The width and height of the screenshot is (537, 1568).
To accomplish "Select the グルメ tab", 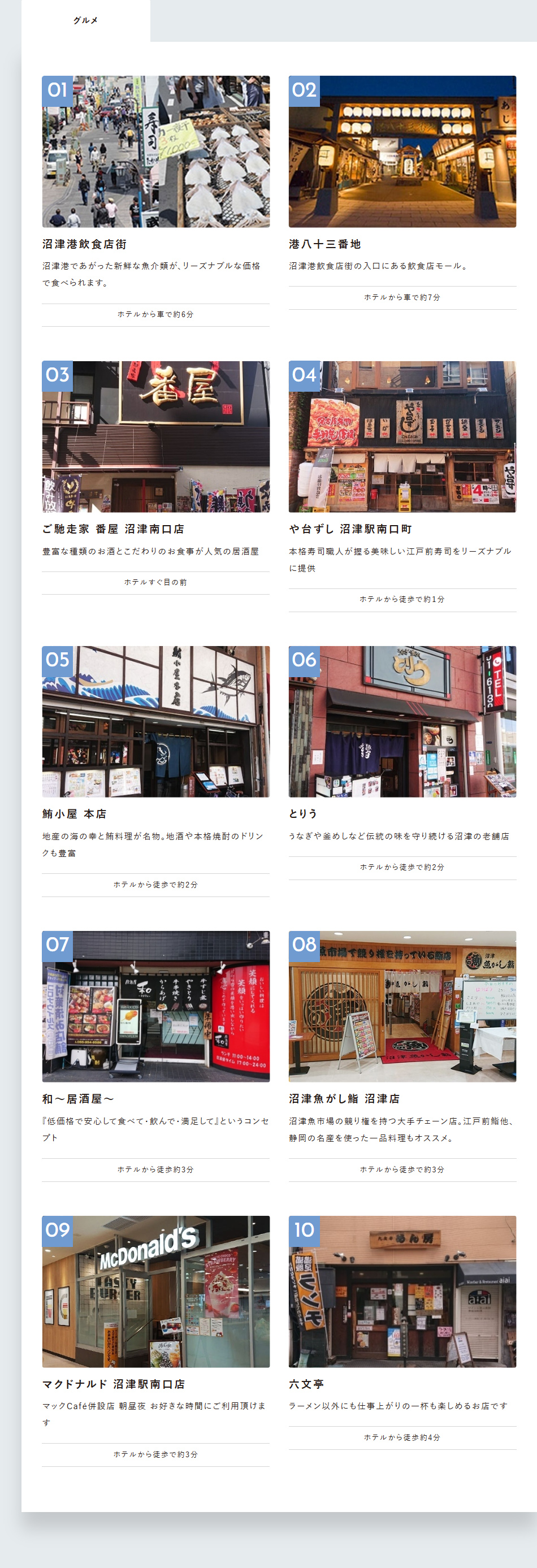I will coord(86,21).
